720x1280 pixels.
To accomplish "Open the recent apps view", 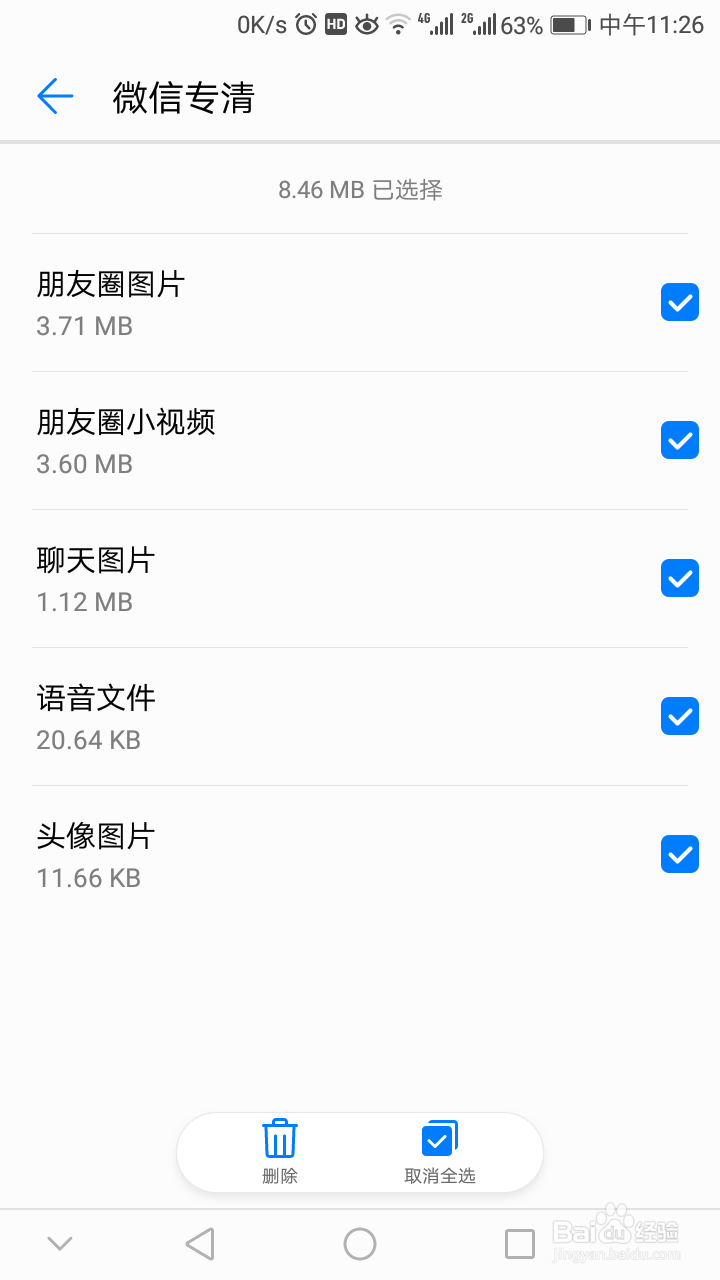I will (520, 1244).
